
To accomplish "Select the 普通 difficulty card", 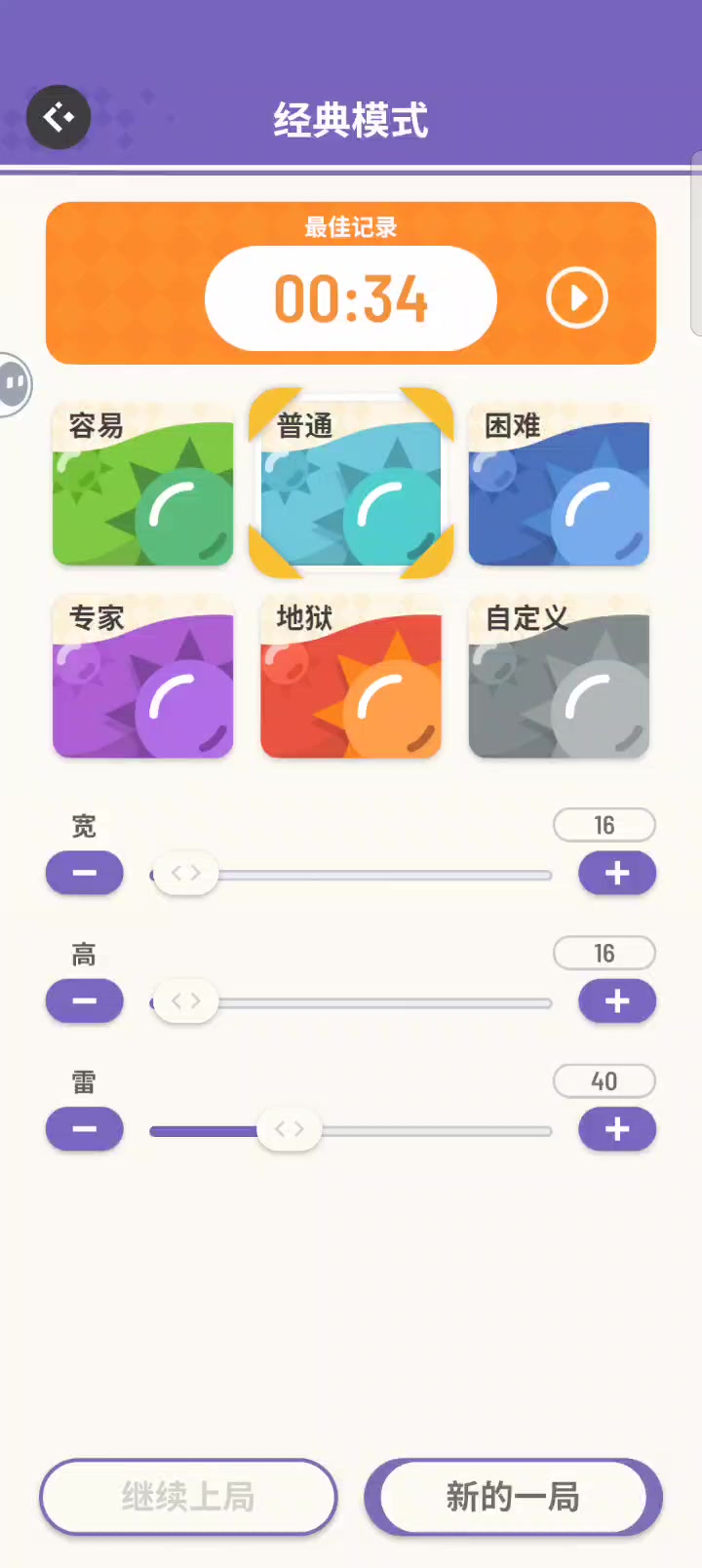I will click(x=351, y=483).
